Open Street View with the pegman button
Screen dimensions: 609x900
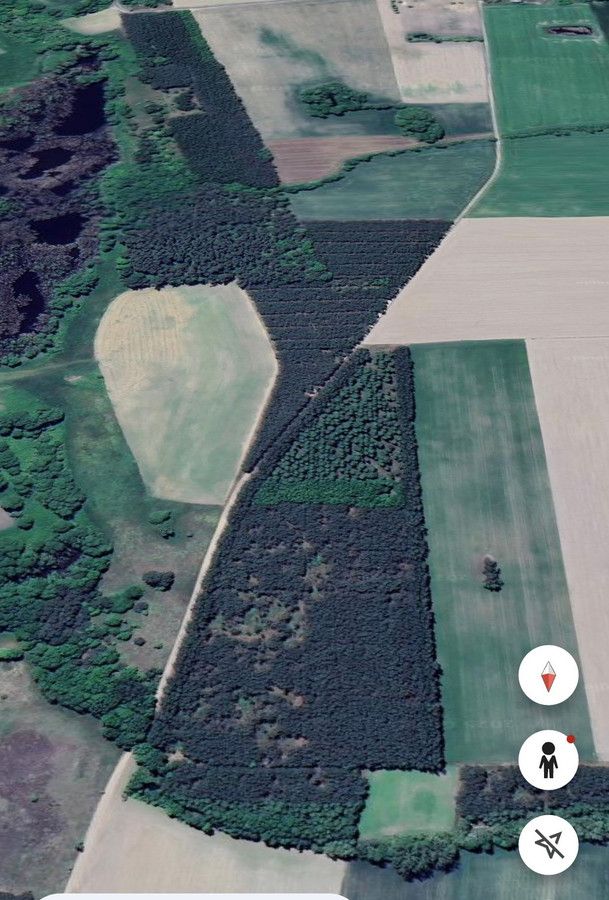click(548, 761)
